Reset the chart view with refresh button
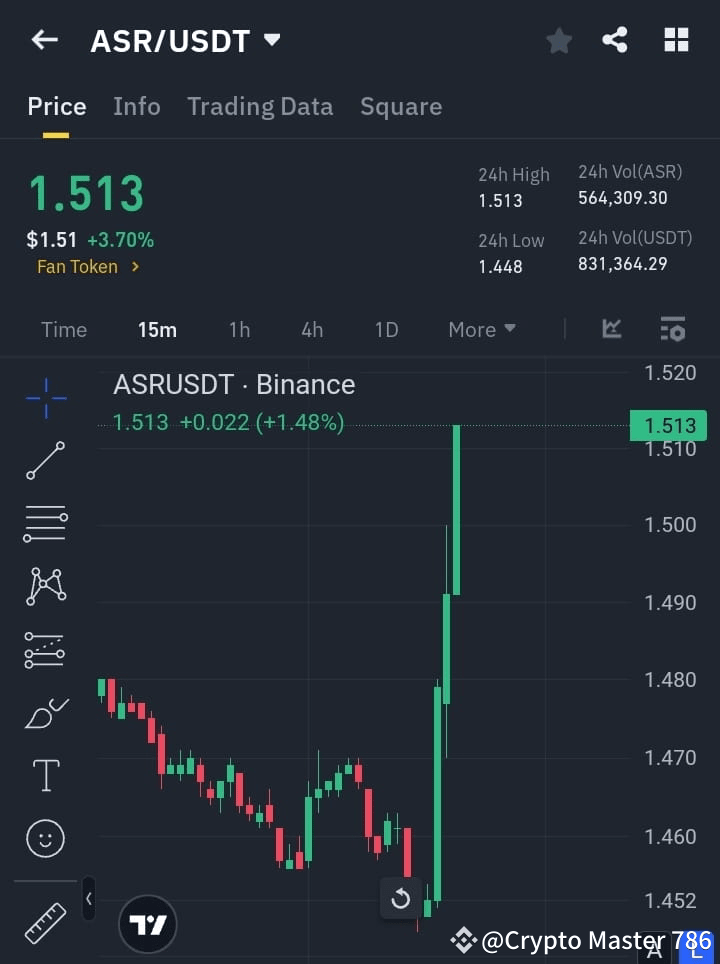The height and width of the screenshot is (964, 720). coord(400,899)
